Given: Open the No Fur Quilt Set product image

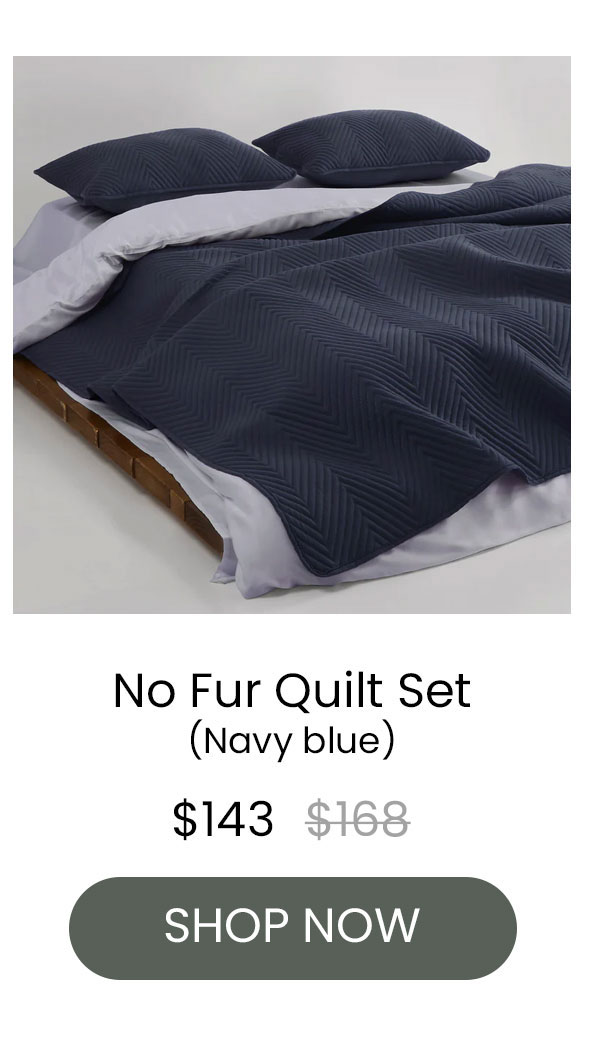Looking at the screenshot, I should coord(292,334).
